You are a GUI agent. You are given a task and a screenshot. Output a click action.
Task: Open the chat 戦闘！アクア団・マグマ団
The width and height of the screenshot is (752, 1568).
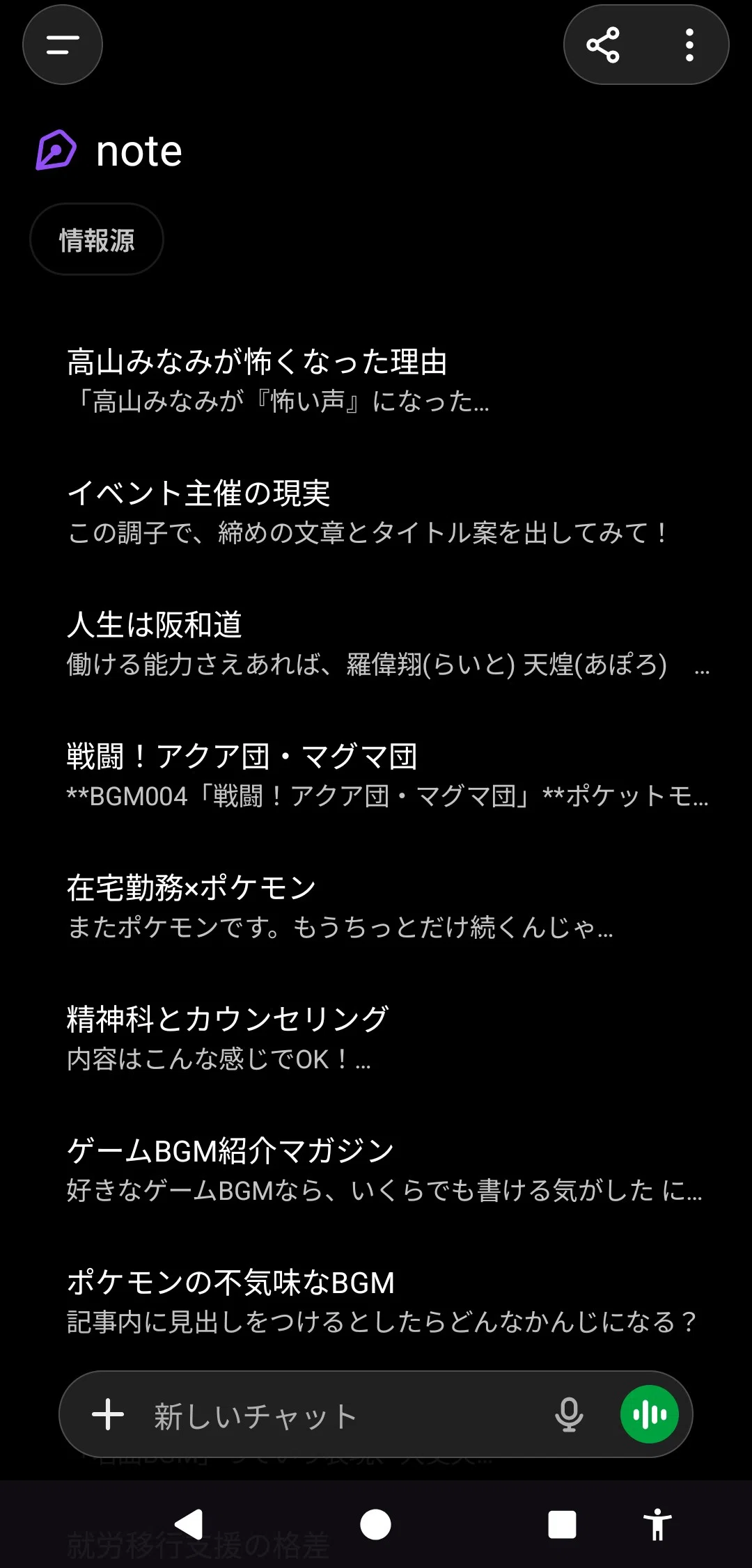pos(376,775)
